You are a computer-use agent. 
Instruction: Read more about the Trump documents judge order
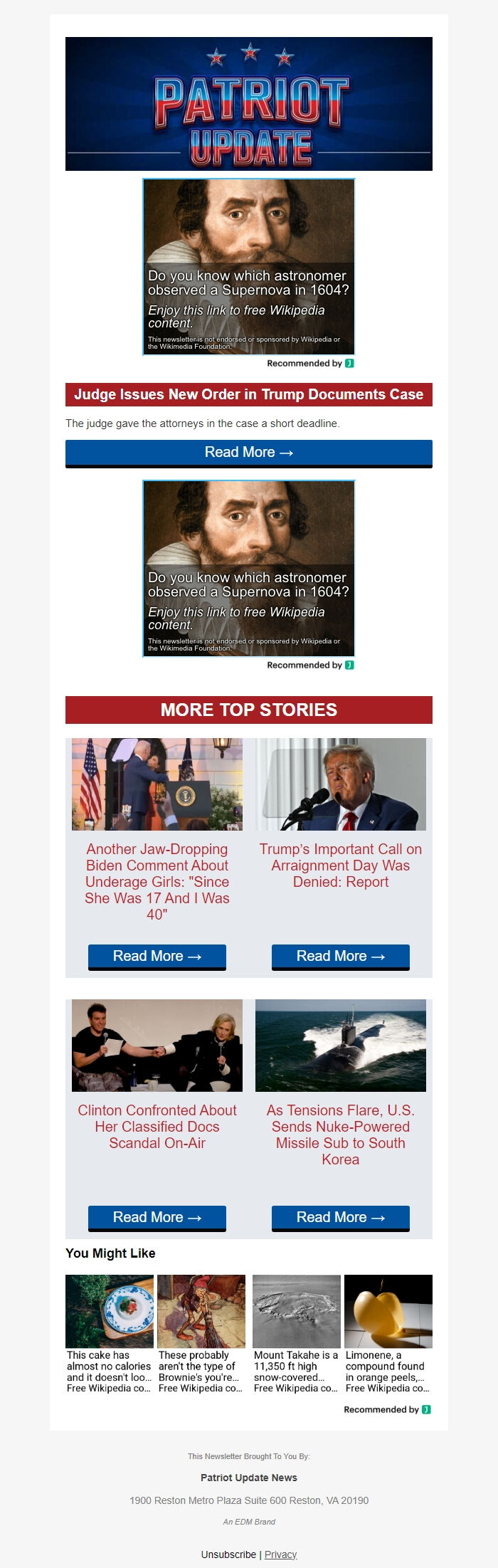[x=248, y=453]
